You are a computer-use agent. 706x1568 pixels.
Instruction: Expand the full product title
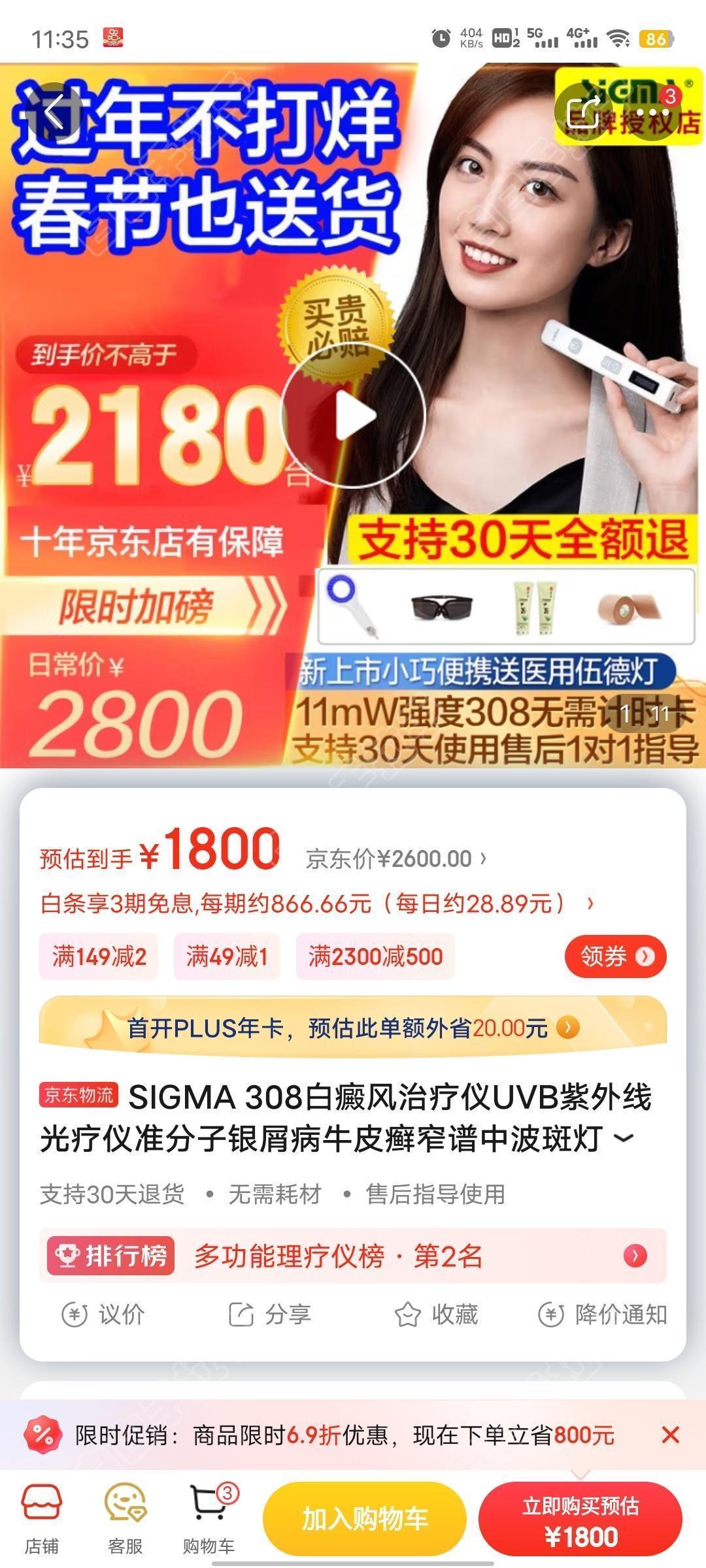[x=624, y=1138]
